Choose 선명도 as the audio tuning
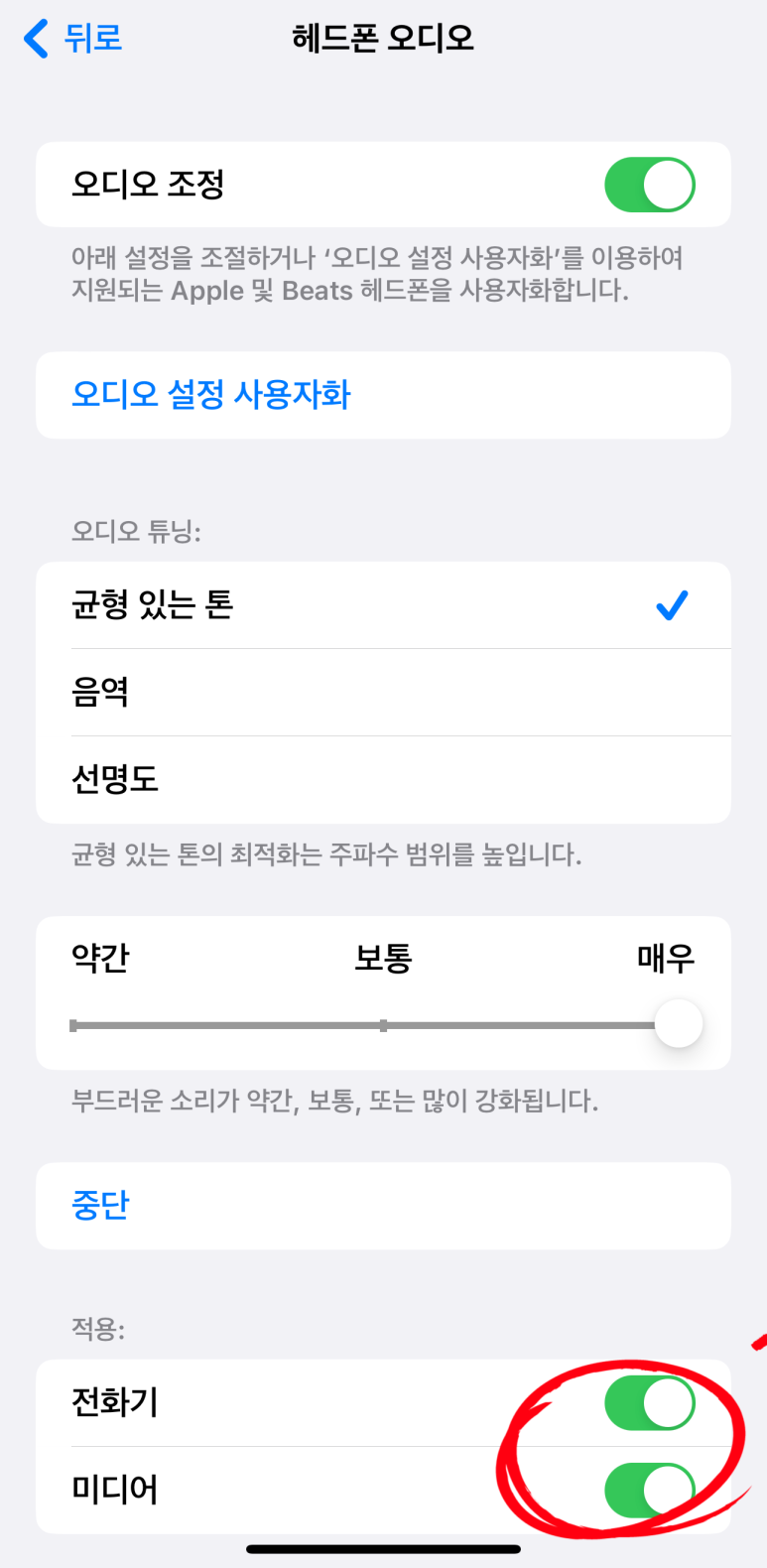767x1568 pixels. (383, 780)
